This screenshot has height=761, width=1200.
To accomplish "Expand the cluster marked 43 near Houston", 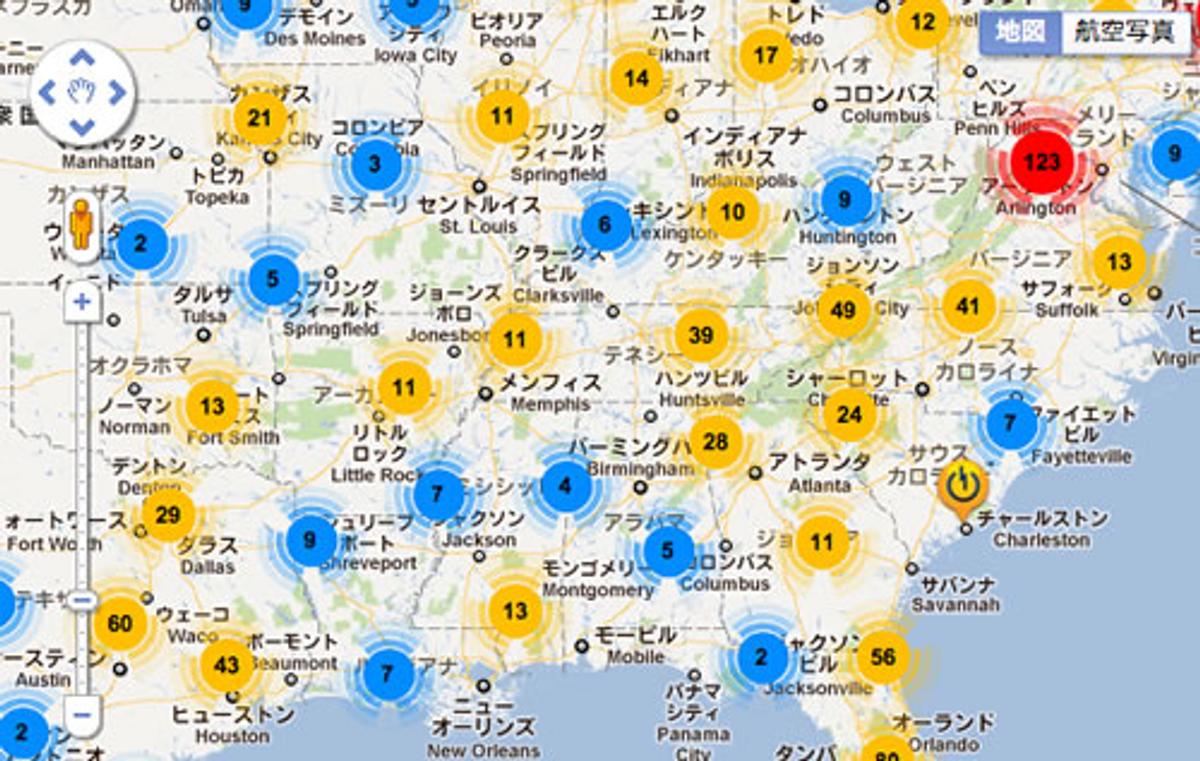I will (226, 665).
